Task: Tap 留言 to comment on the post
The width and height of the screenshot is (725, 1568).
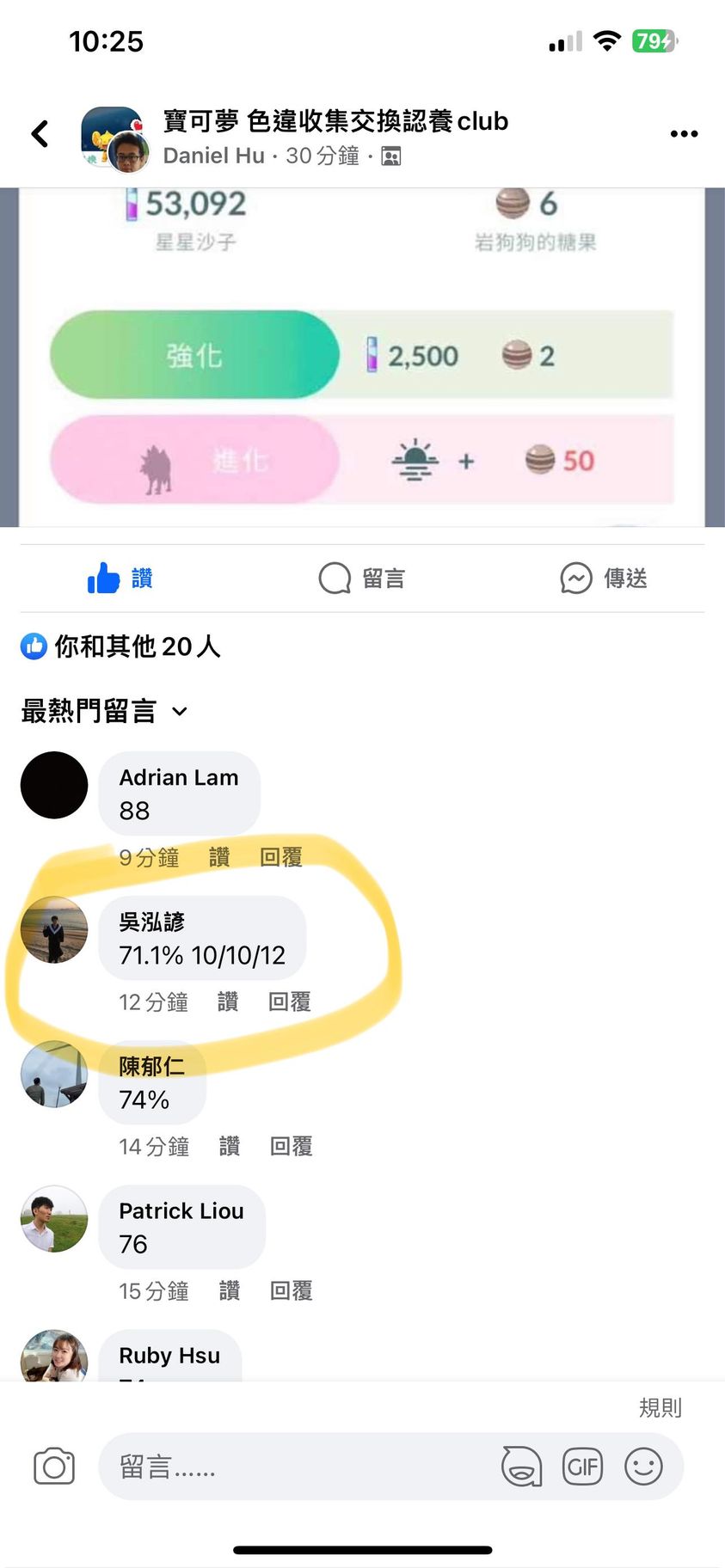Action: click(362, 579)
